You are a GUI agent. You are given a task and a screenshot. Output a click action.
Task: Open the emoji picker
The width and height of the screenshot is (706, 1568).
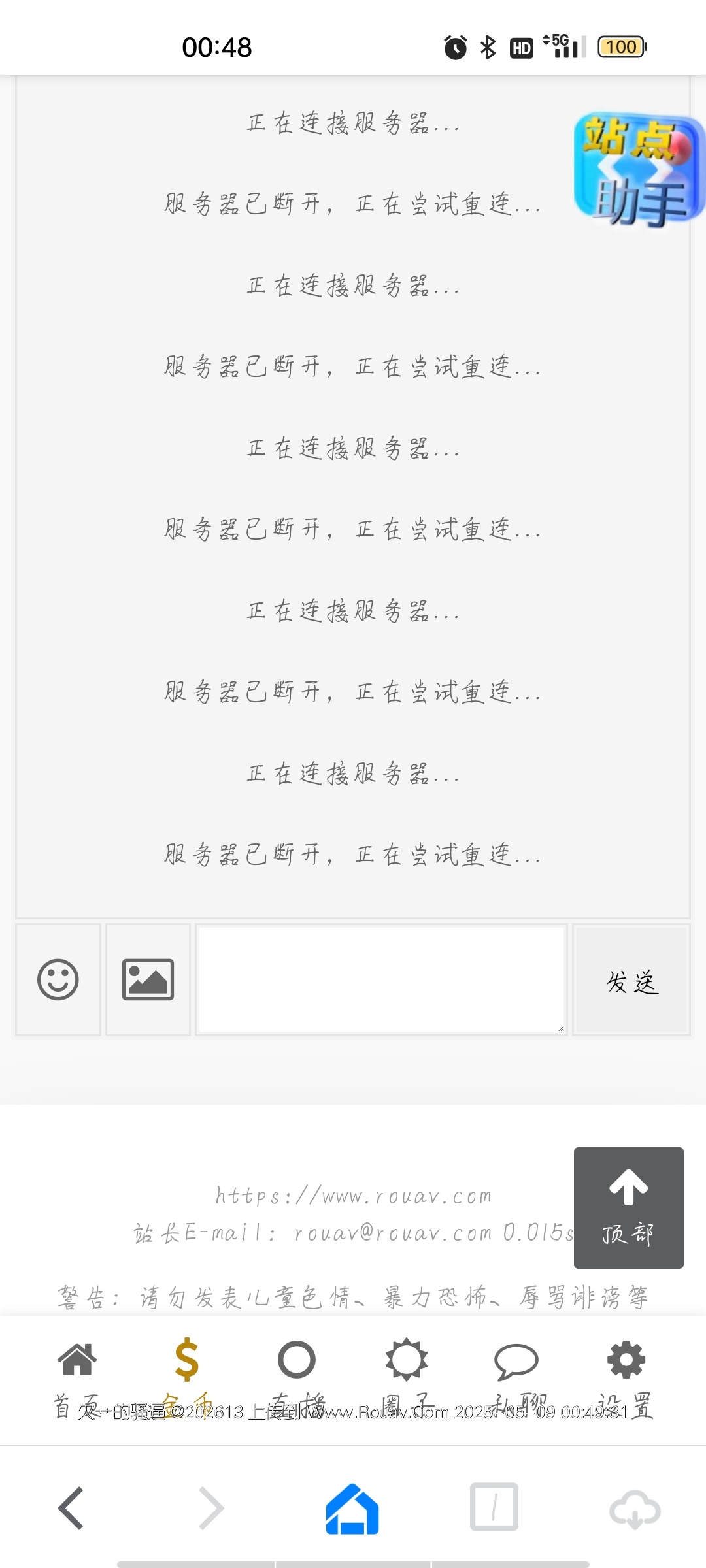click(x=58, y=979)
